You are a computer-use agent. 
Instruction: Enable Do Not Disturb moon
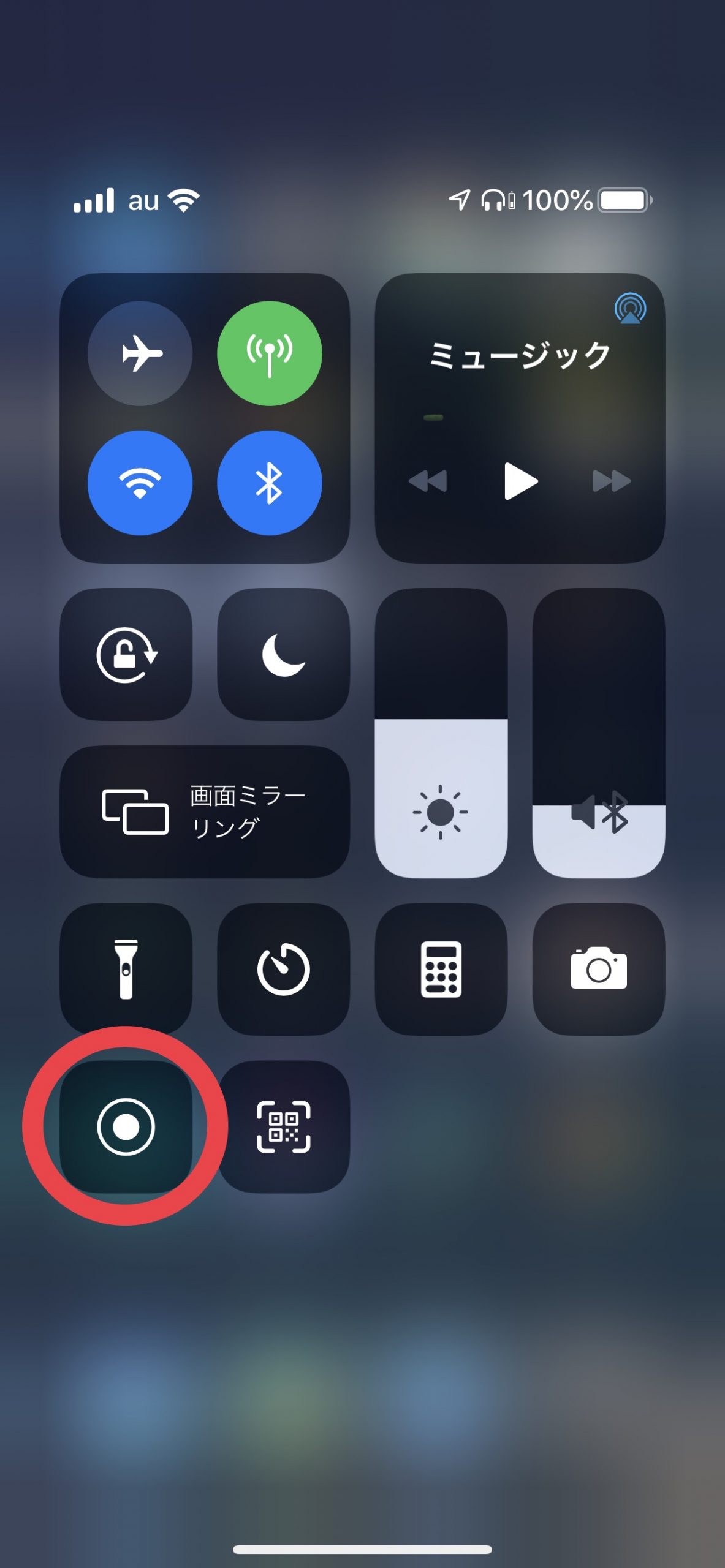(283, 654)
